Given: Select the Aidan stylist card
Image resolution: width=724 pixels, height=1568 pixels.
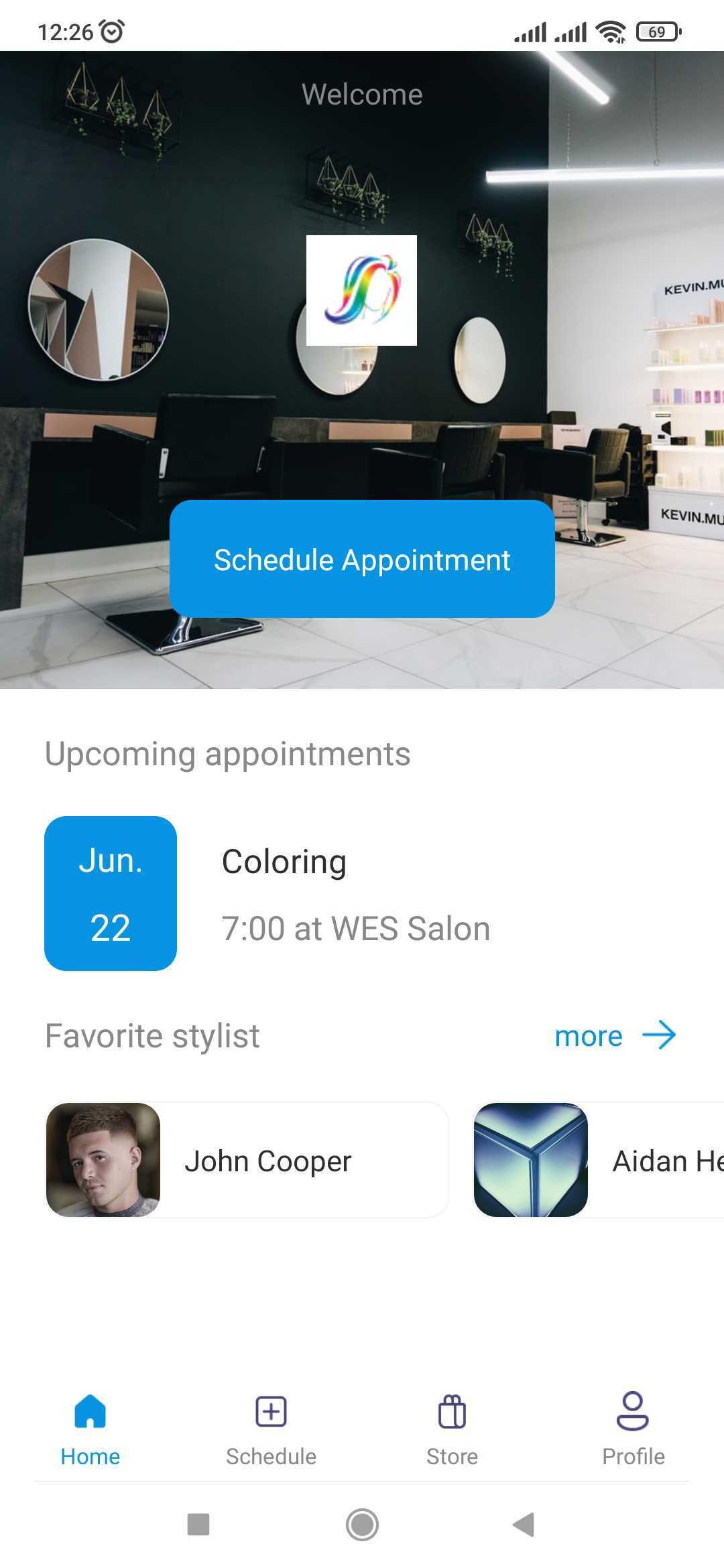Looking at the screenshot, I should tap(599, 1160).
